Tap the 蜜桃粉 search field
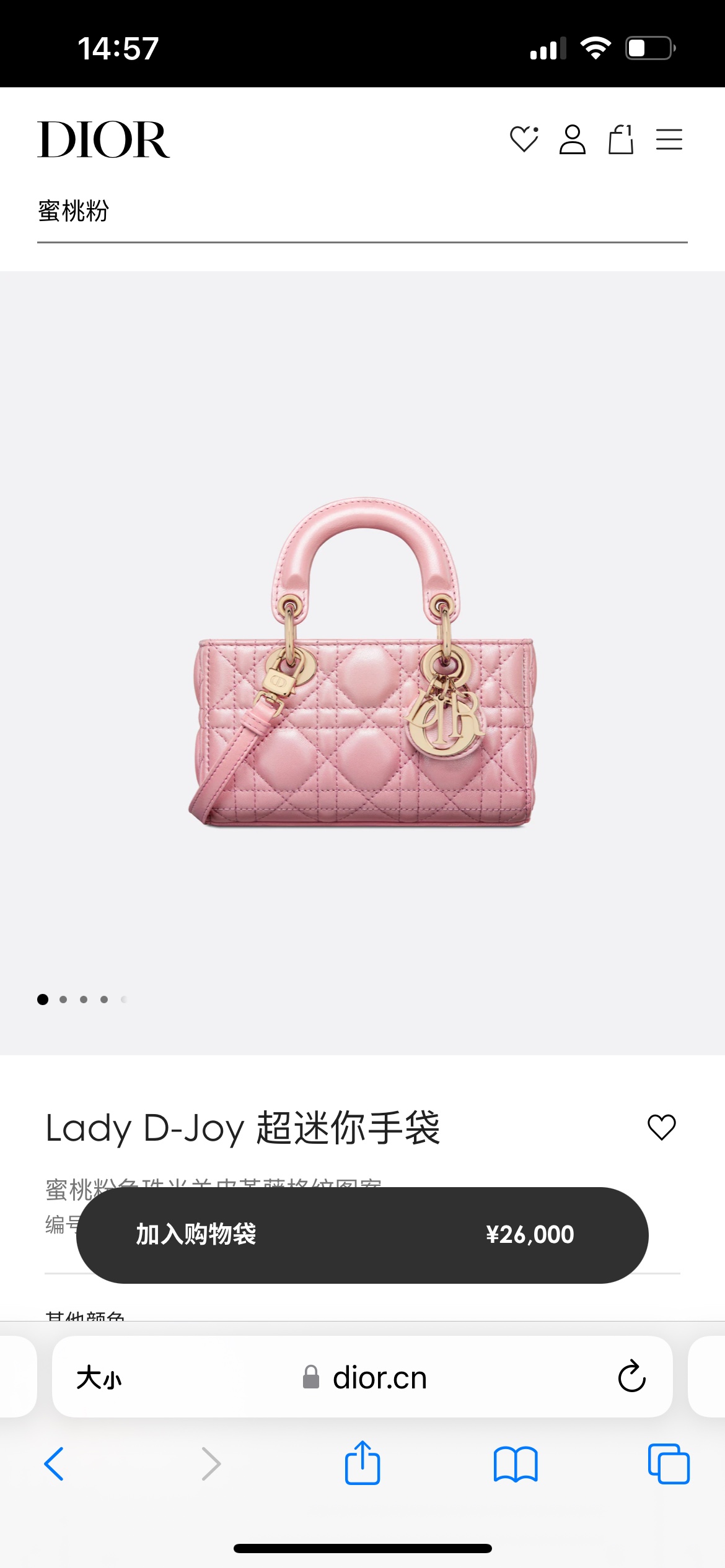Viewport: 725px width, 1568px height. pyautogui.click(x=362, y=212)
